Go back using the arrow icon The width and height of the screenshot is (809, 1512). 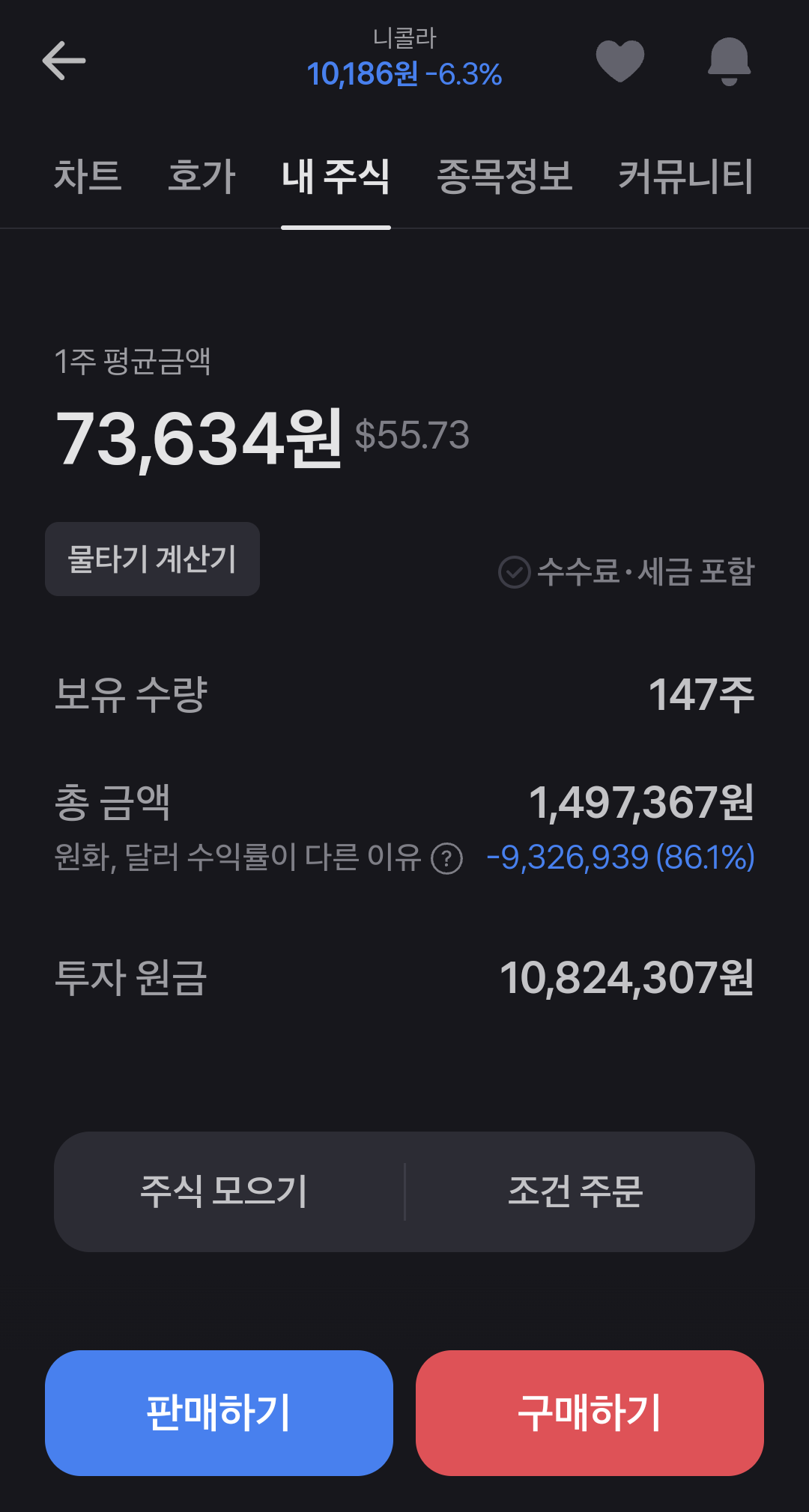click(64, 61)
